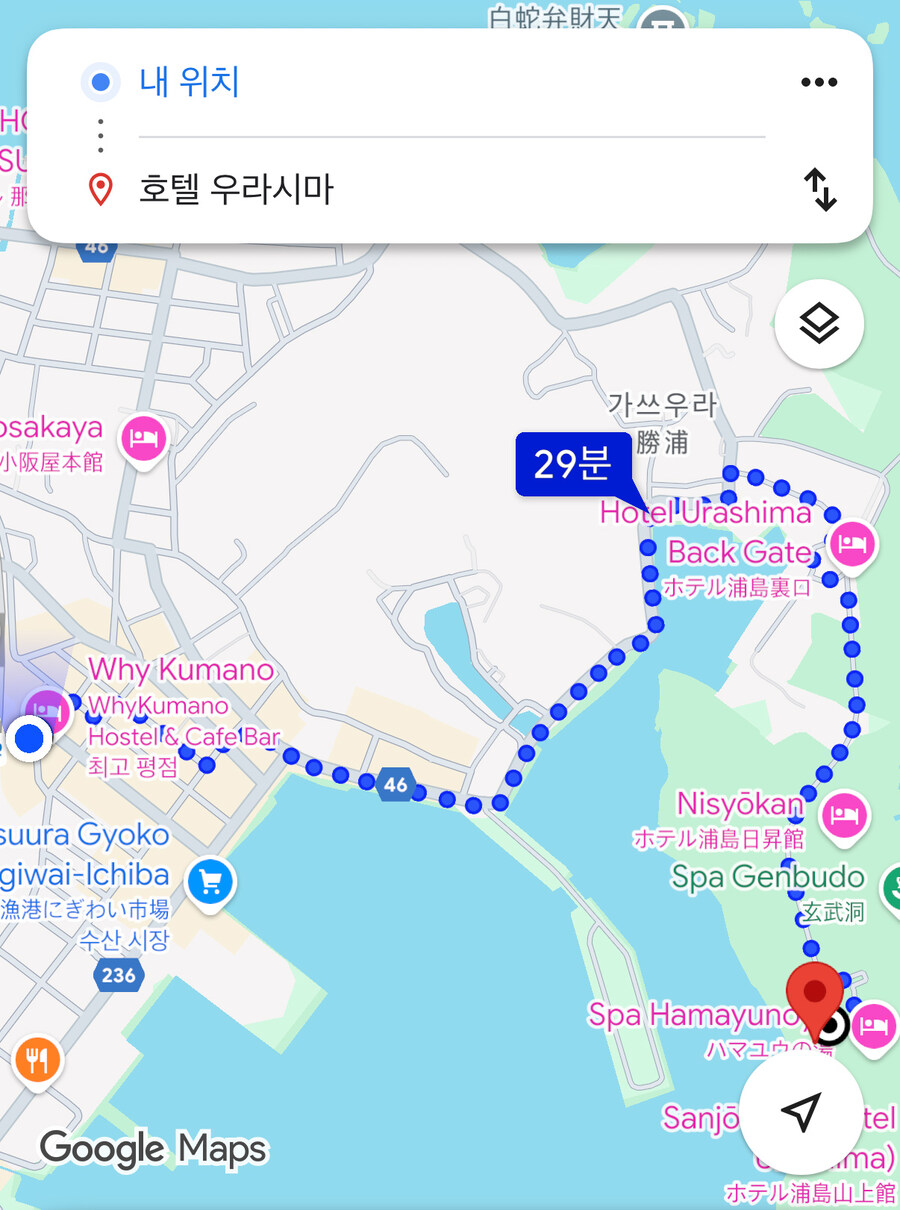Select the Hotel Urashima Back Gate lodging pin
The width and height of the screenshot is (900, 1210).
(851, 545)
